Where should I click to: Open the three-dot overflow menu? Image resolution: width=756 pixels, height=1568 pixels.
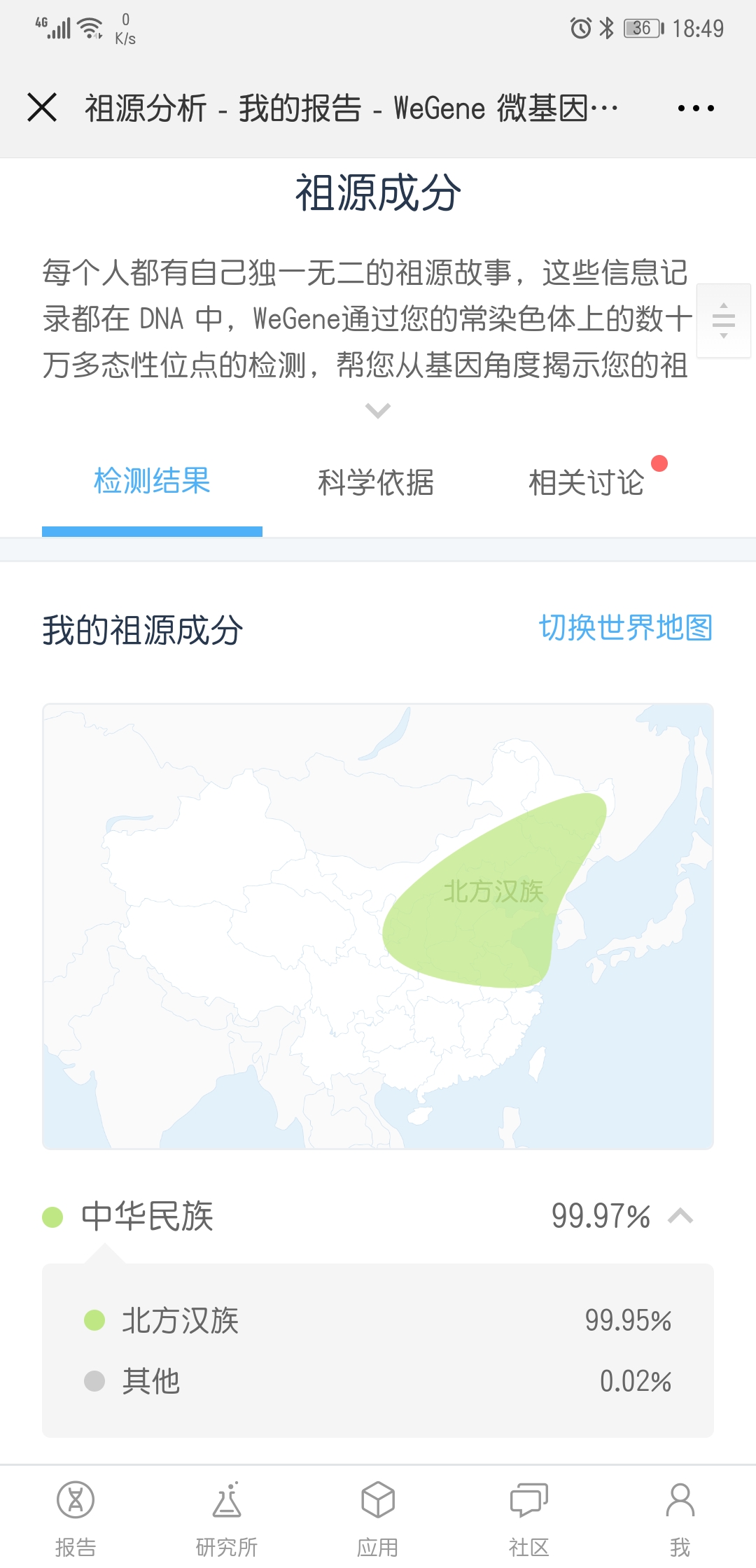pyautogui.click(x=696, y=108)
